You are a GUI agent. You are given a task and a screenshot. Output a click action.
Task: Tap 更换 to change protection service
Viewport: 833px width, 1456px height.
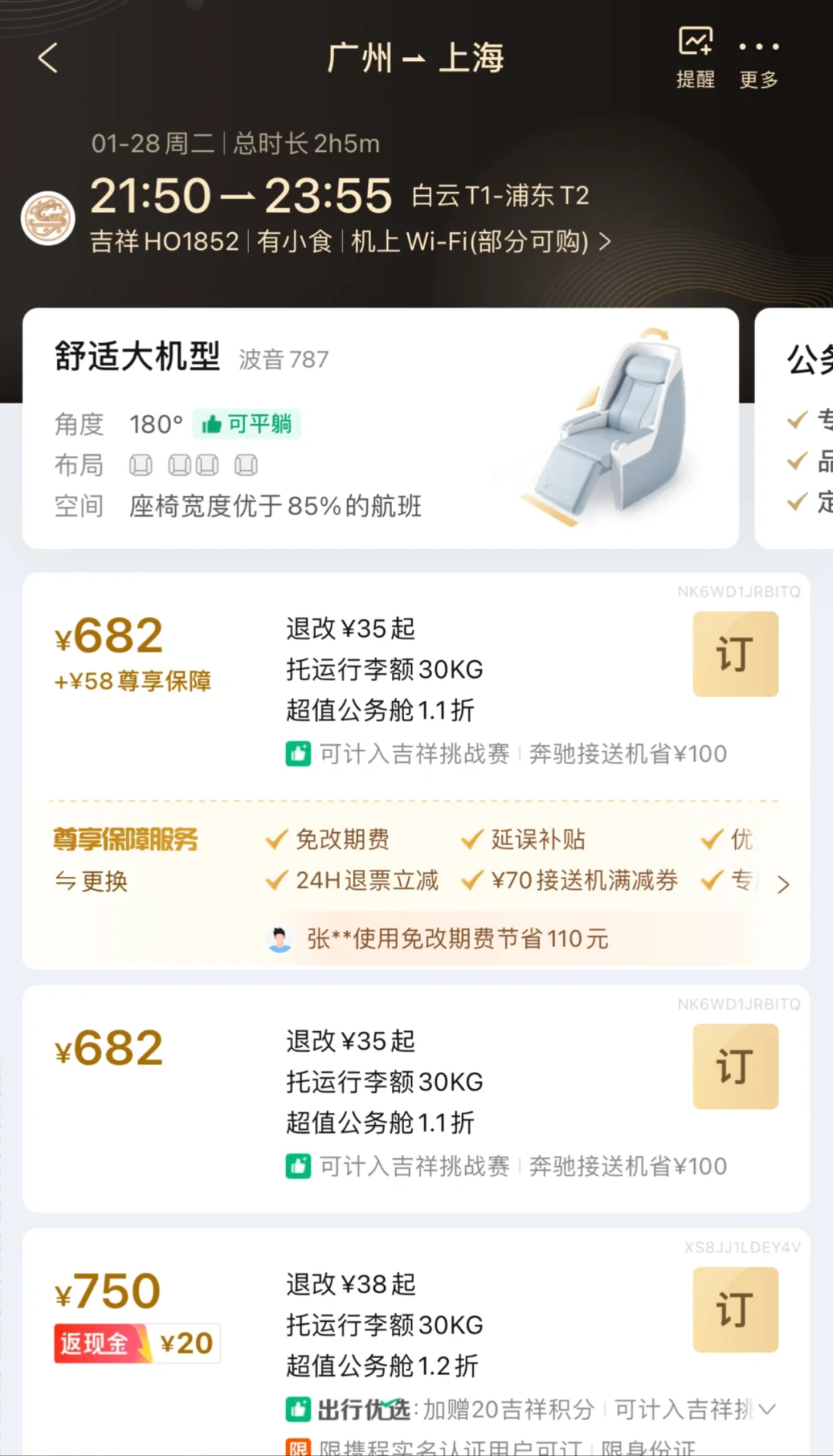[x=91, y=881]
